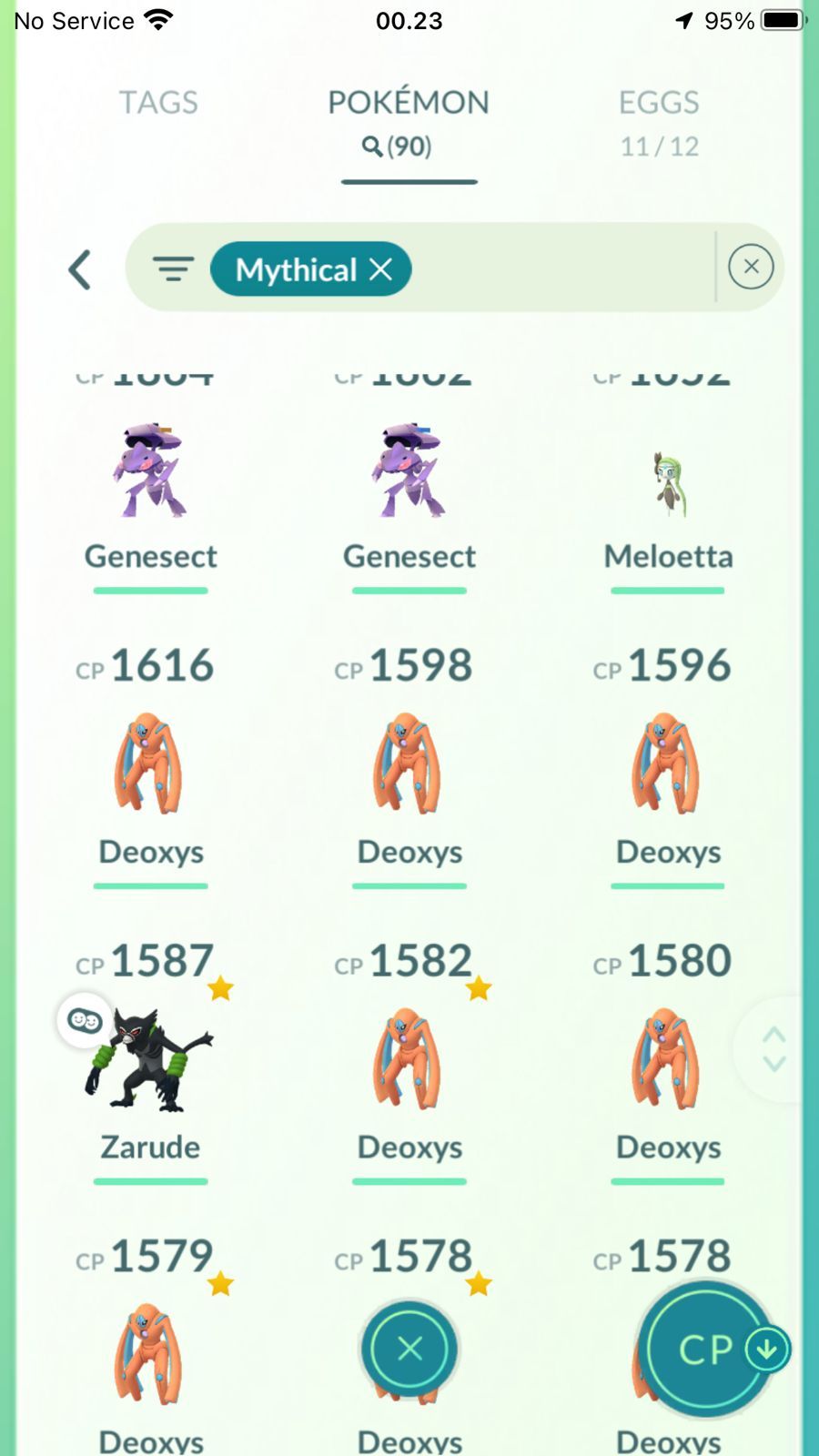Switch to the Tags tab

tap(158, 102)
